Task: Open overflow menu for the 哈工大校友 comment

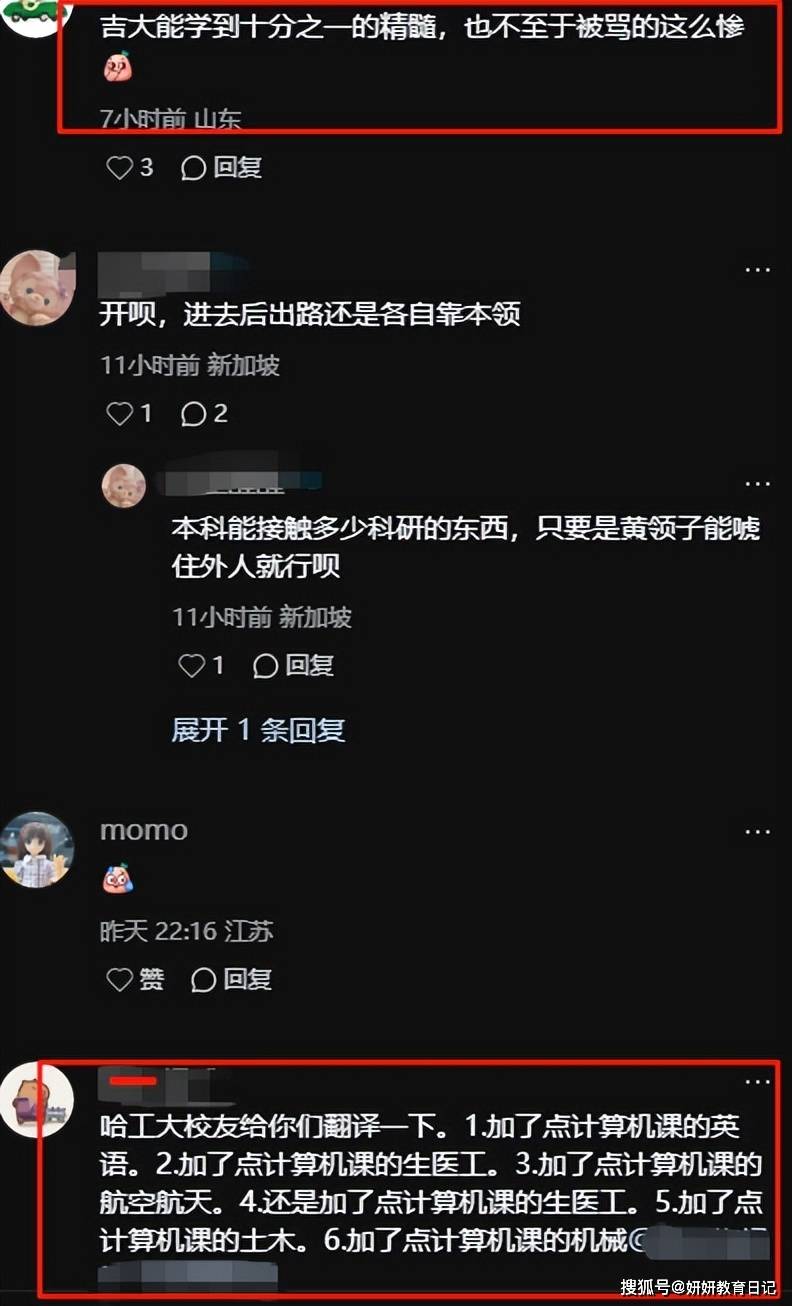Action: (x=757, y=1081)
